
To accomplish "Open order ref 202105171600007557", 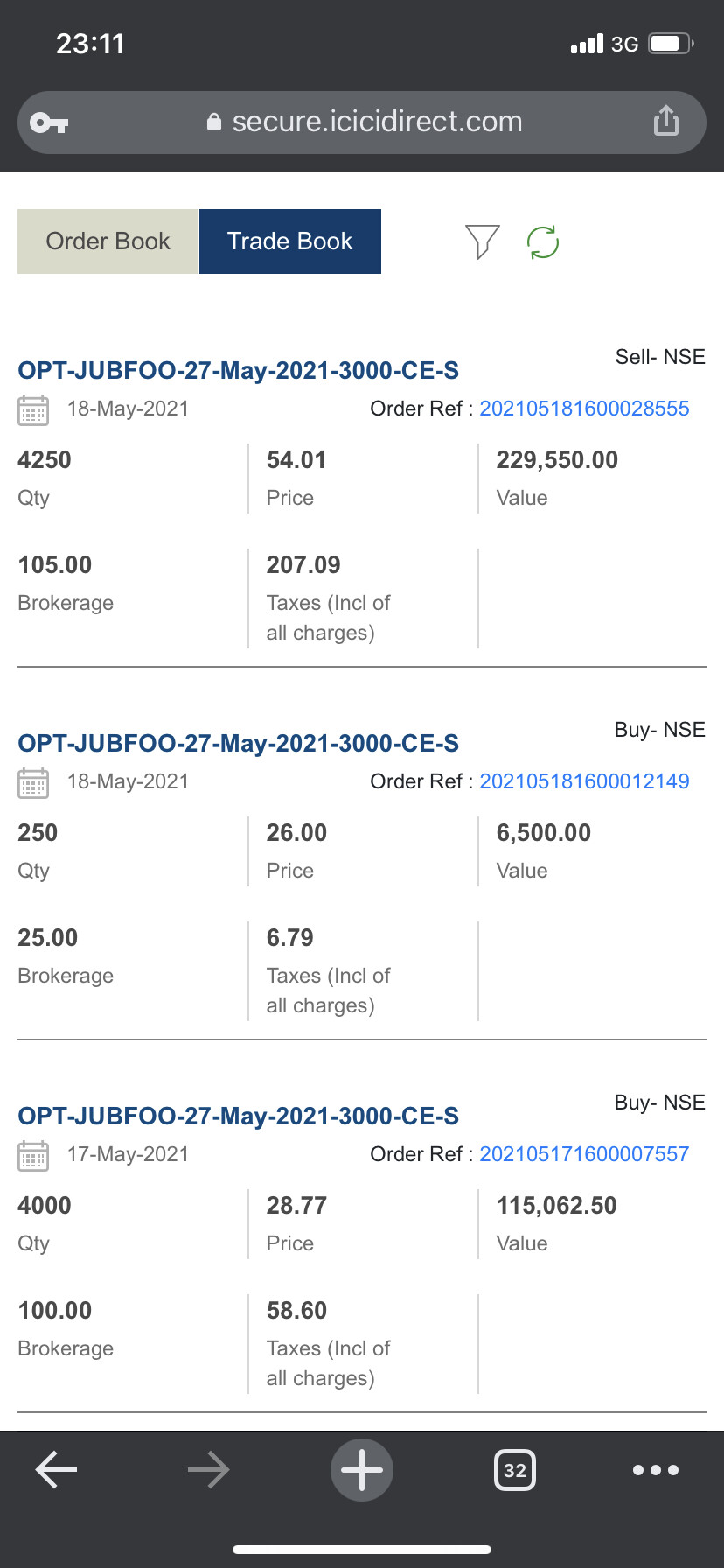I will tap(584, 1154).
